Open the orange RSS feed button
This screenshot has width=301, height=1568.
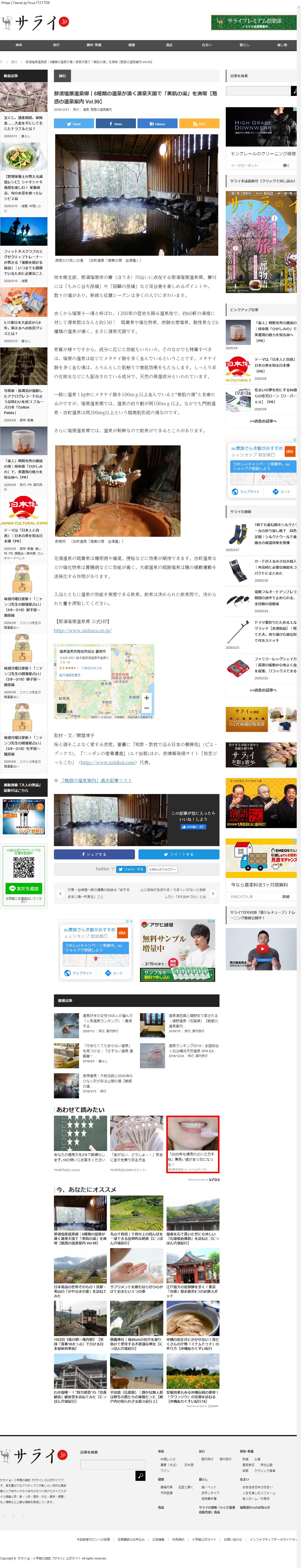coord(199,123)
